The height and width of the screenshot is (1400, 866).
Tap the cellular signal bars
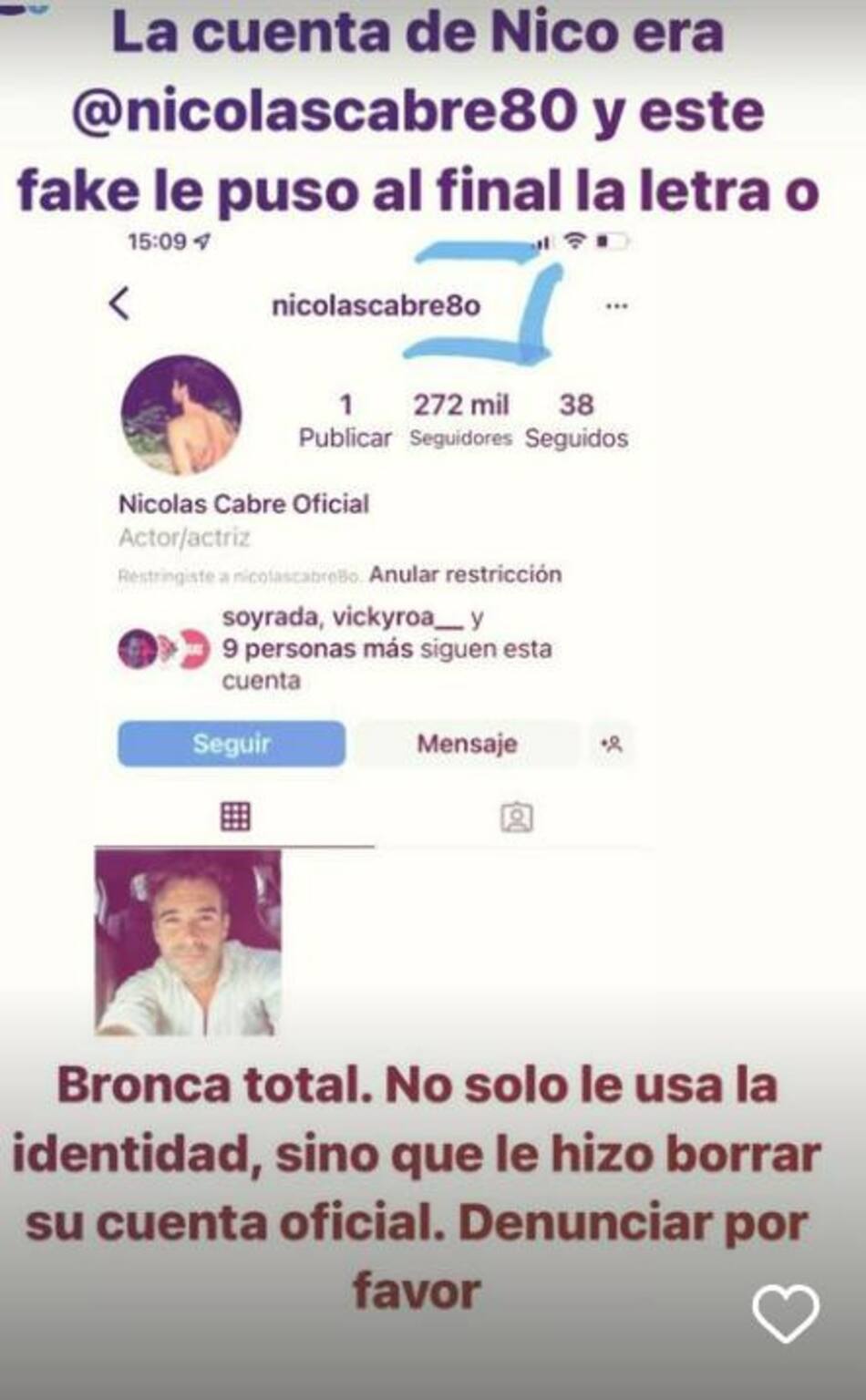point(542,239)
